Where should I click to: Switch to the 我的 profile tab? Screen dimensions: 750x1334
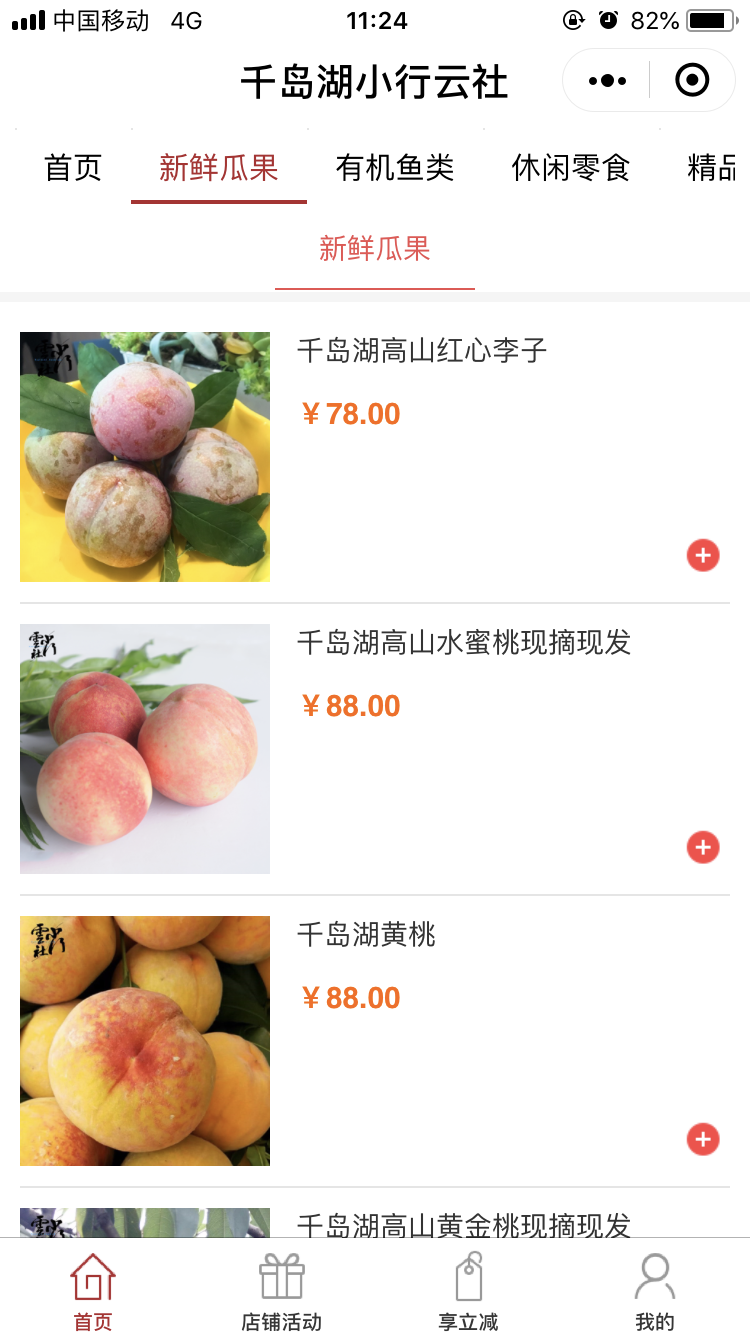655,1292
